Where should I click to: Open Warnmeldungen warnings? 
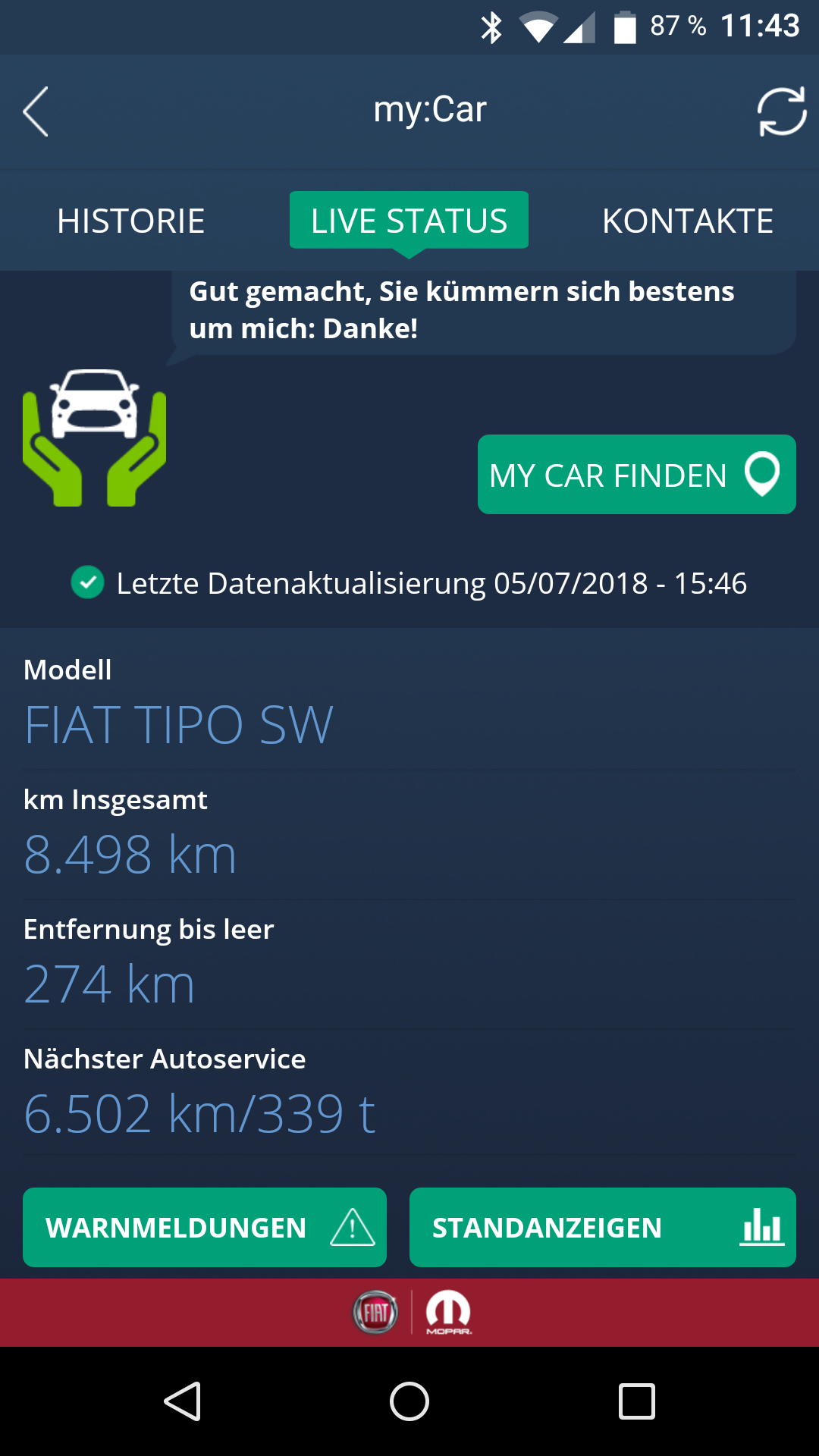pyautogui.click(x=205, y=1227)
